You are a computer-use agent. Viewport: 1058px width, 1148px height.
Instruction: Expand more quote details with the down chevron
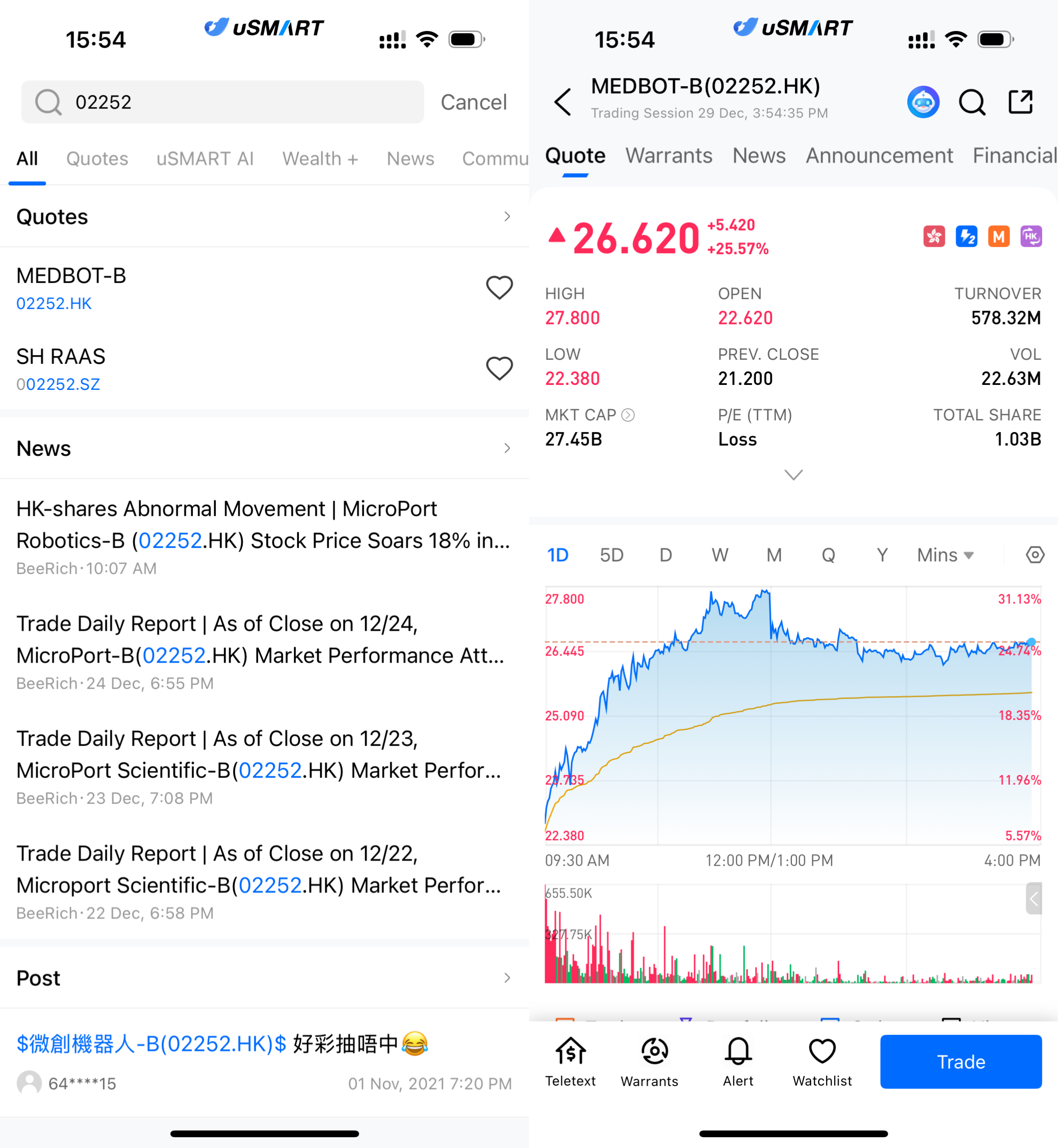click(793, 475)
